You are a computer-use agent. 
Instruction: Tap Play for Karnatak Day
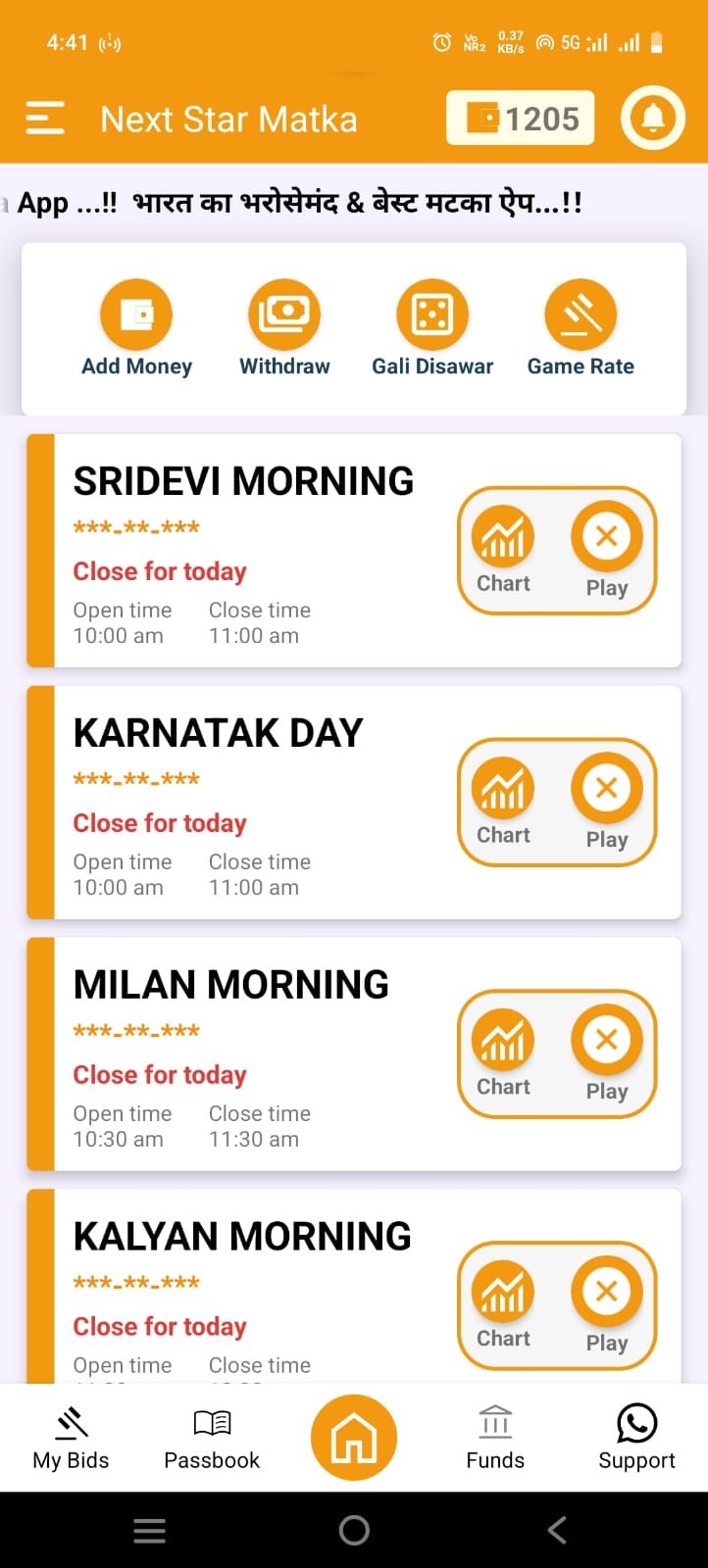(x=607, y=803)
